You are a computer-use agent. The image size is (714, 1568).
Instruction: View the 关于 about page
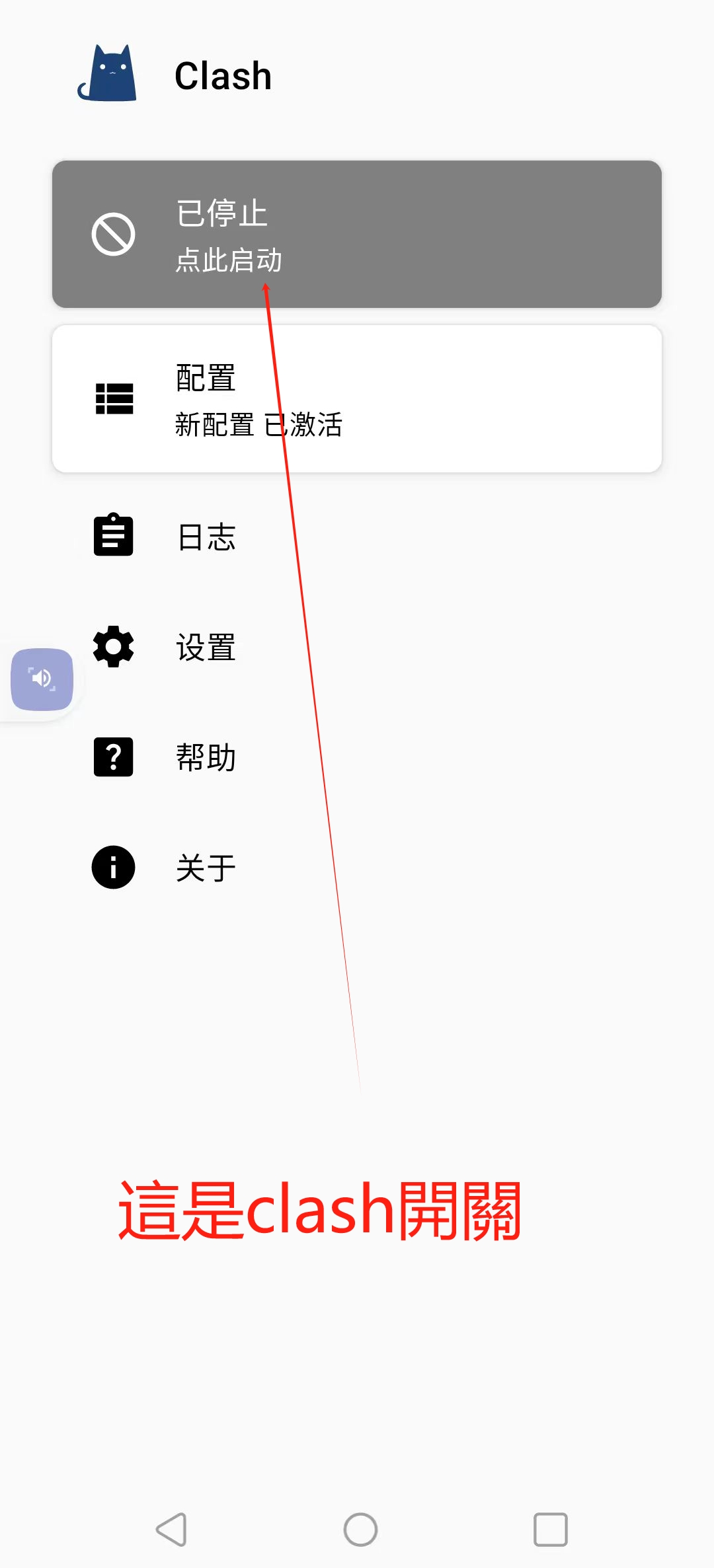tap(205, 868)
